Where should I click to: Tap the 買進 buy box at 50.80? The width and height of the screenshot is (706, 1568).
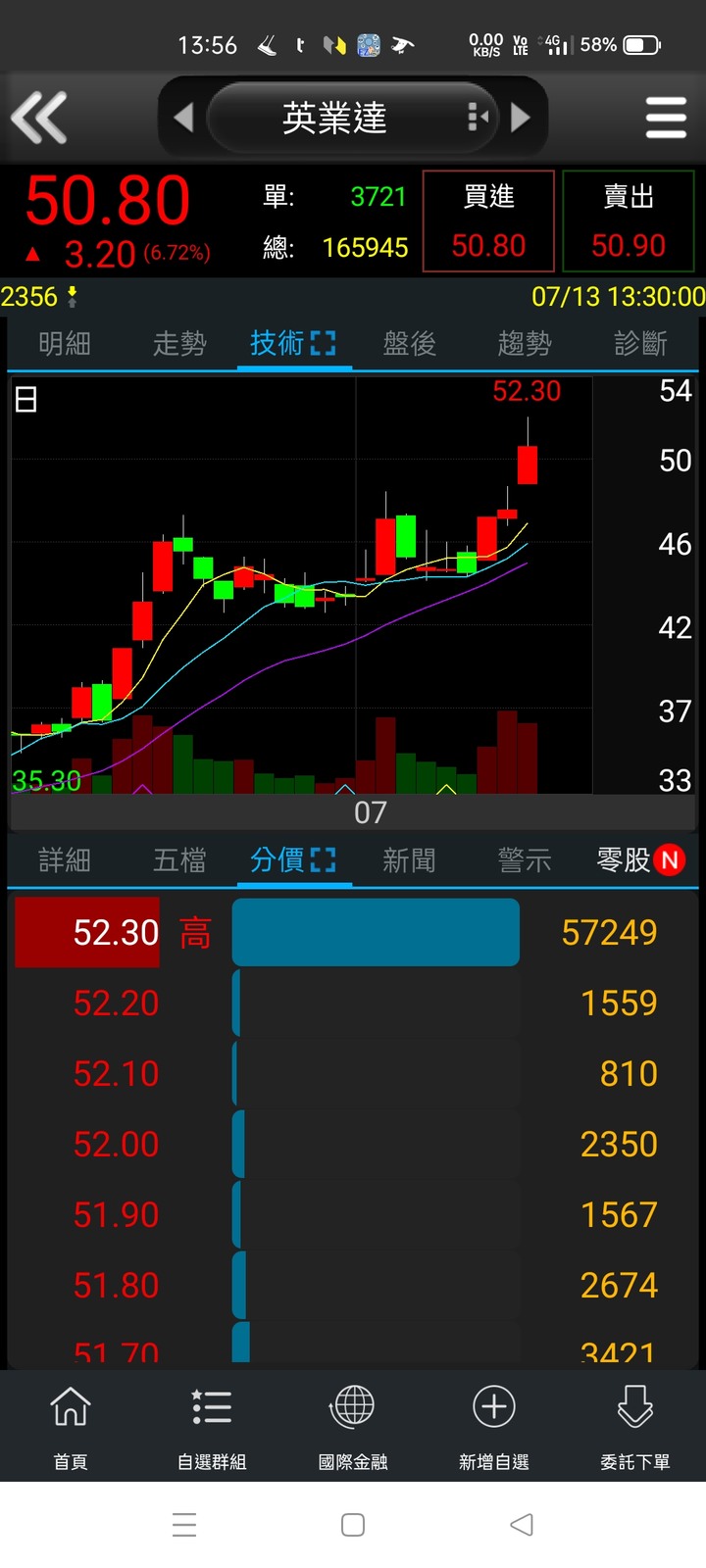tap(488, 221)
